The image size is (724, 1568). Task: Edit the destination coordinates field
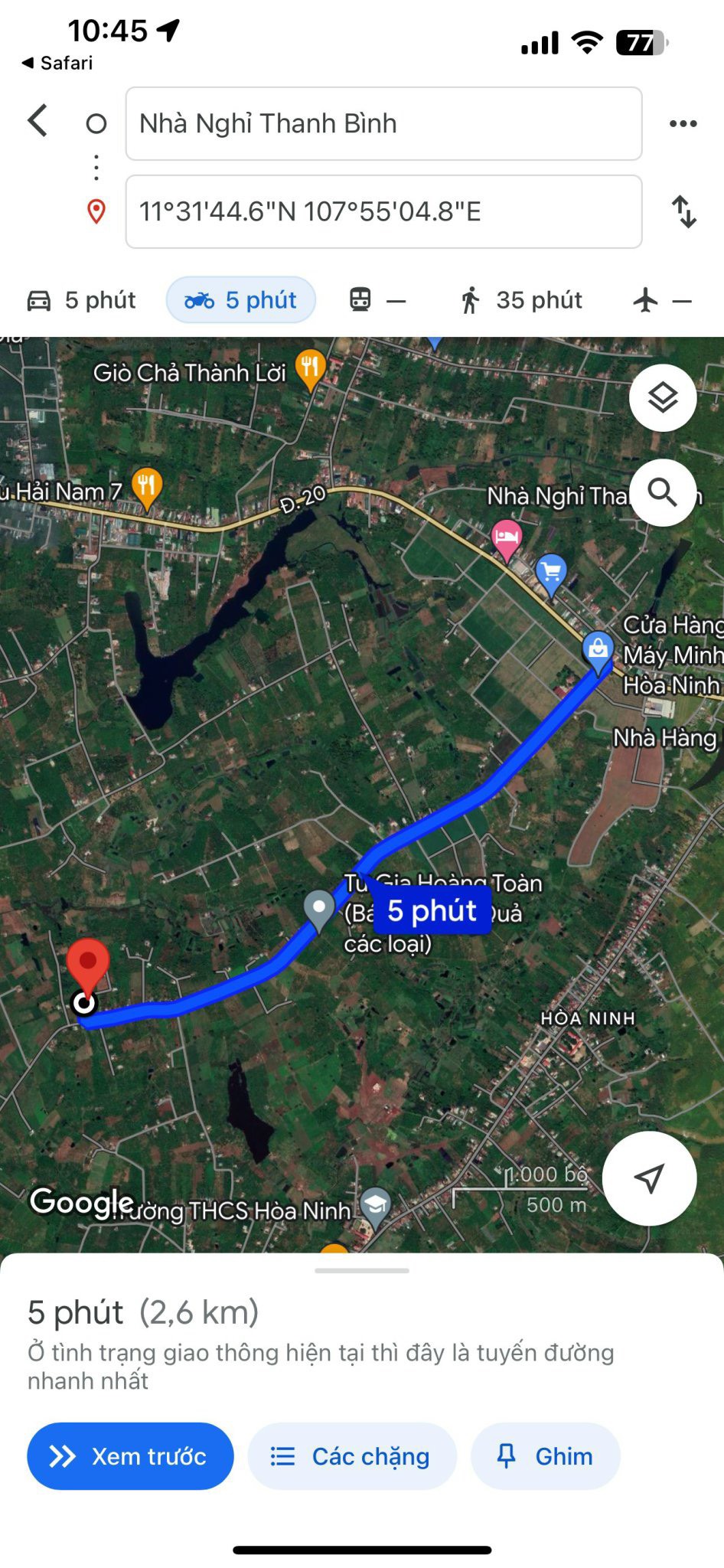point(383,211)
